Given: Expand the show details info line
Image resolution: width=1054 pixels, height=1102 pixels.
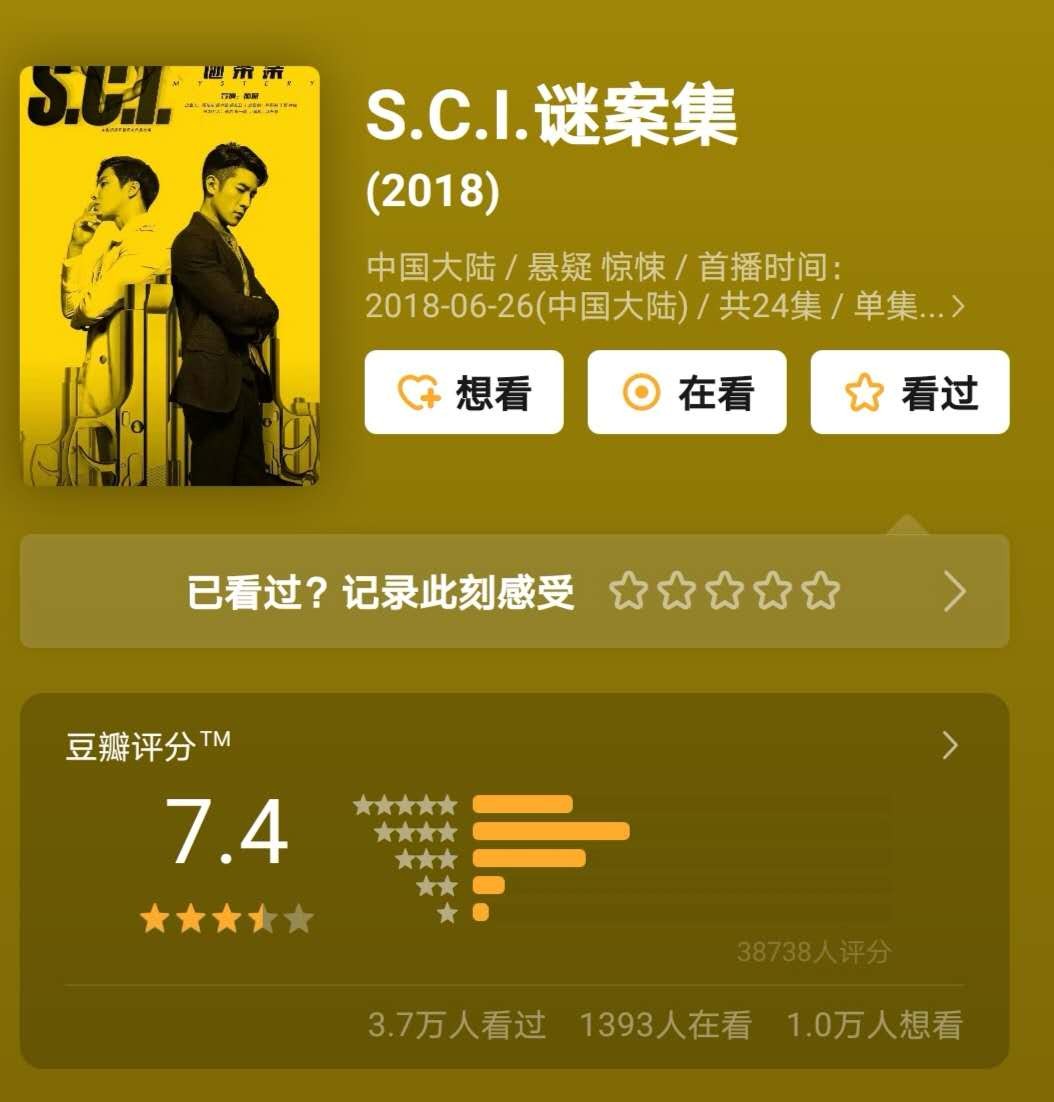Looking at the screenshot, I should tap(957, 306).
